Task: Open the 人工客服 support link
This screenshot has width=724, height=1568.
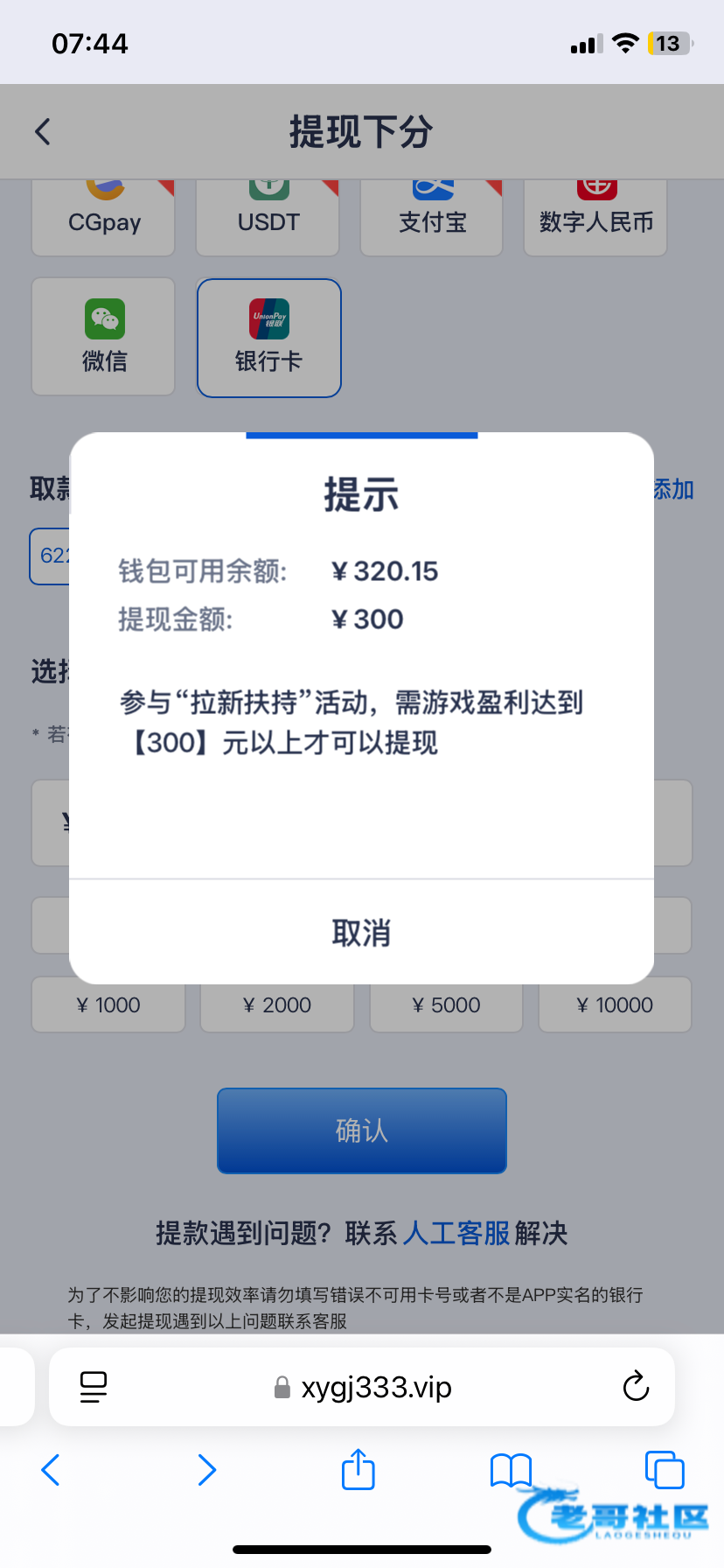Action: coord(456,1234)
